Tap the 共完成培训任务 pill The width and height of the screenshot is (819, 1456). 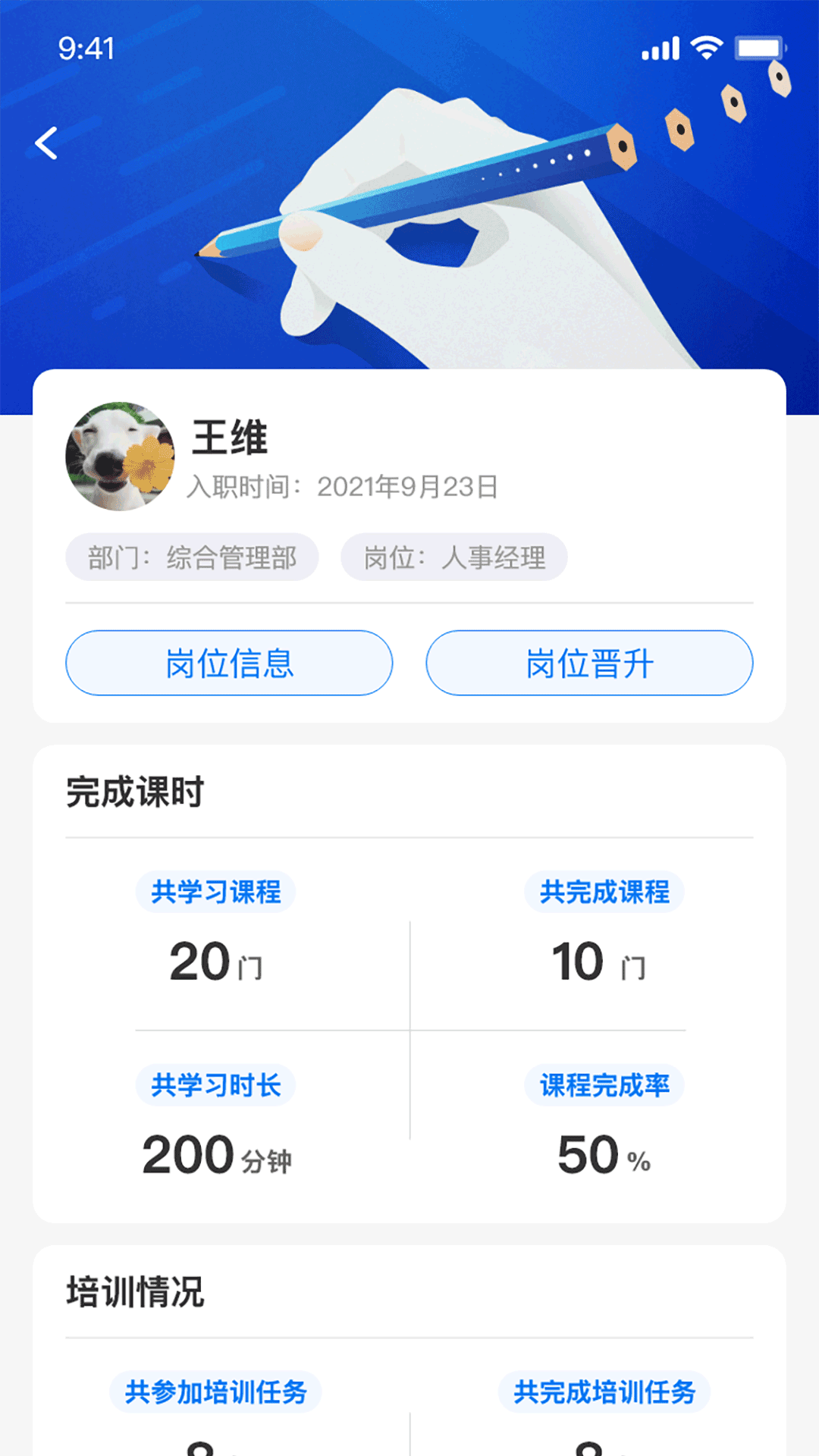[604, 1392]
